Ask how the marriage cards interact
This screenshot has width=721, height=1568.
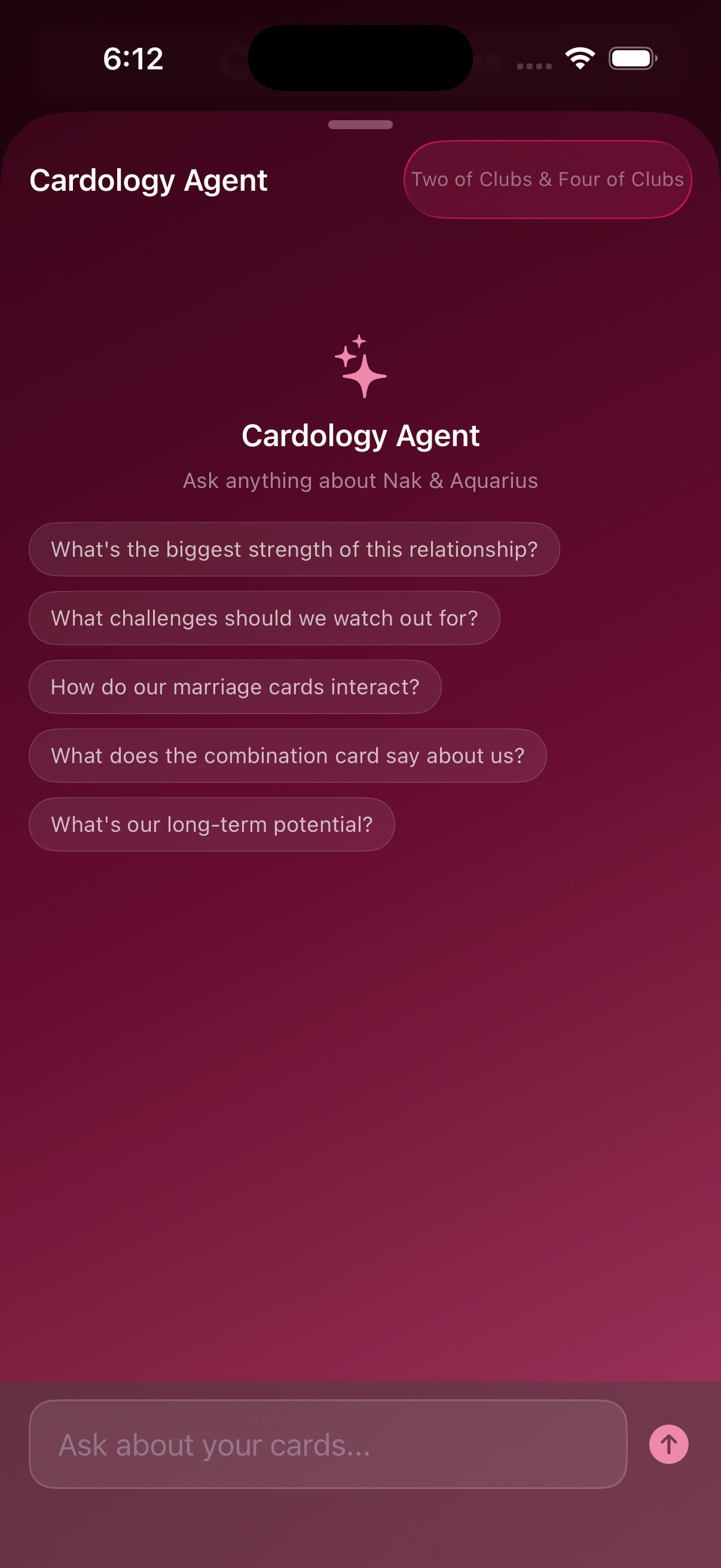point(235,686)
